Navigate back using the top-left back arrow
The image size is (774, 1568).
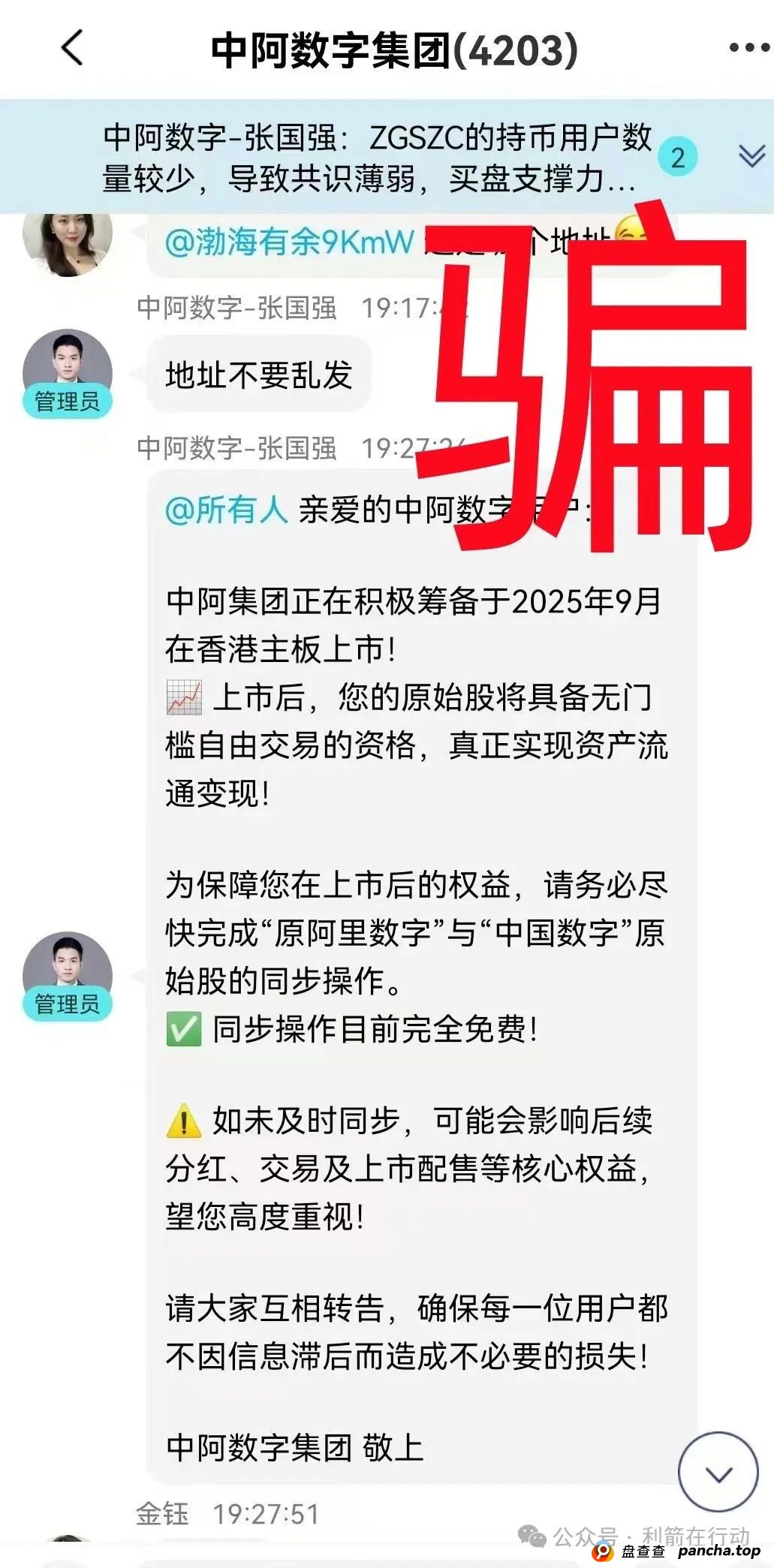[x=70, y=47]
